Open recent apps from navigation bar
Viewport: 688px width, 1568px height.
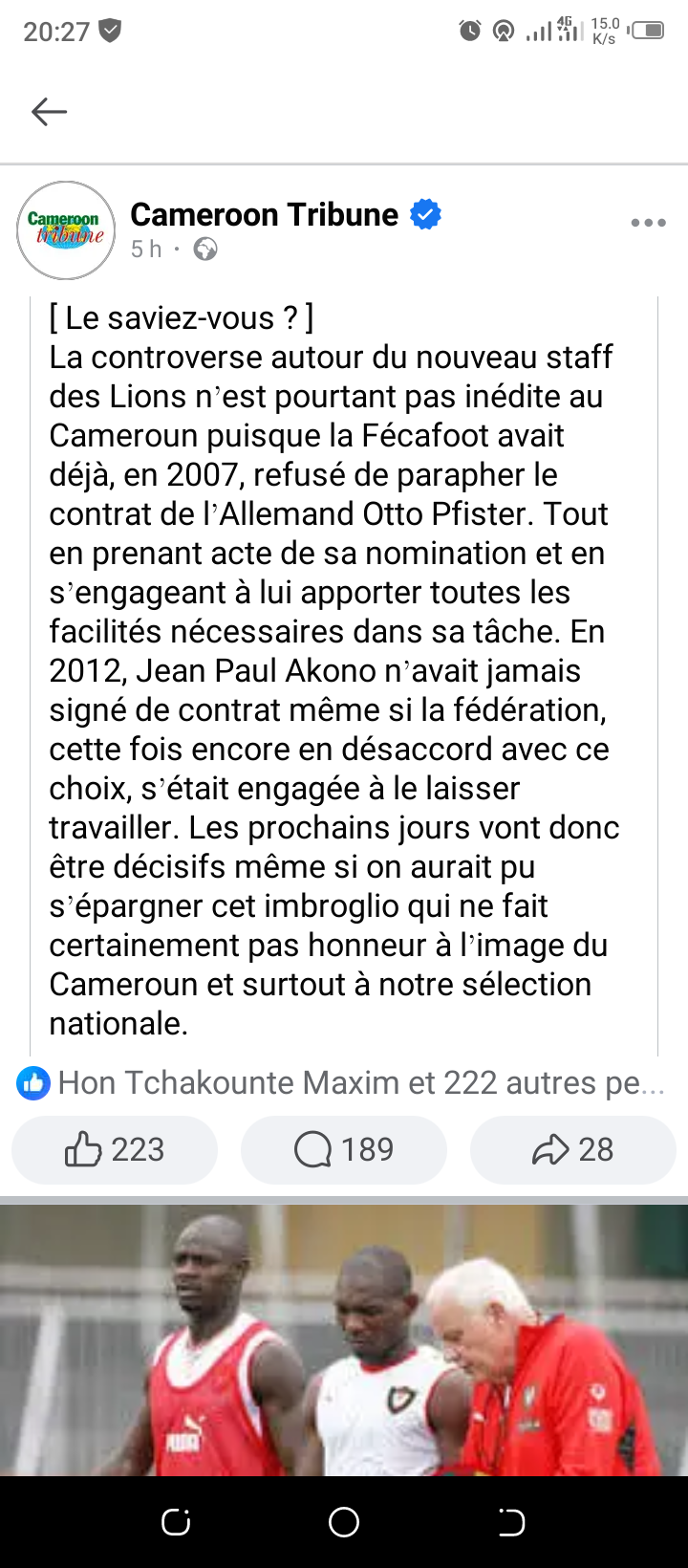point(176,1522)
